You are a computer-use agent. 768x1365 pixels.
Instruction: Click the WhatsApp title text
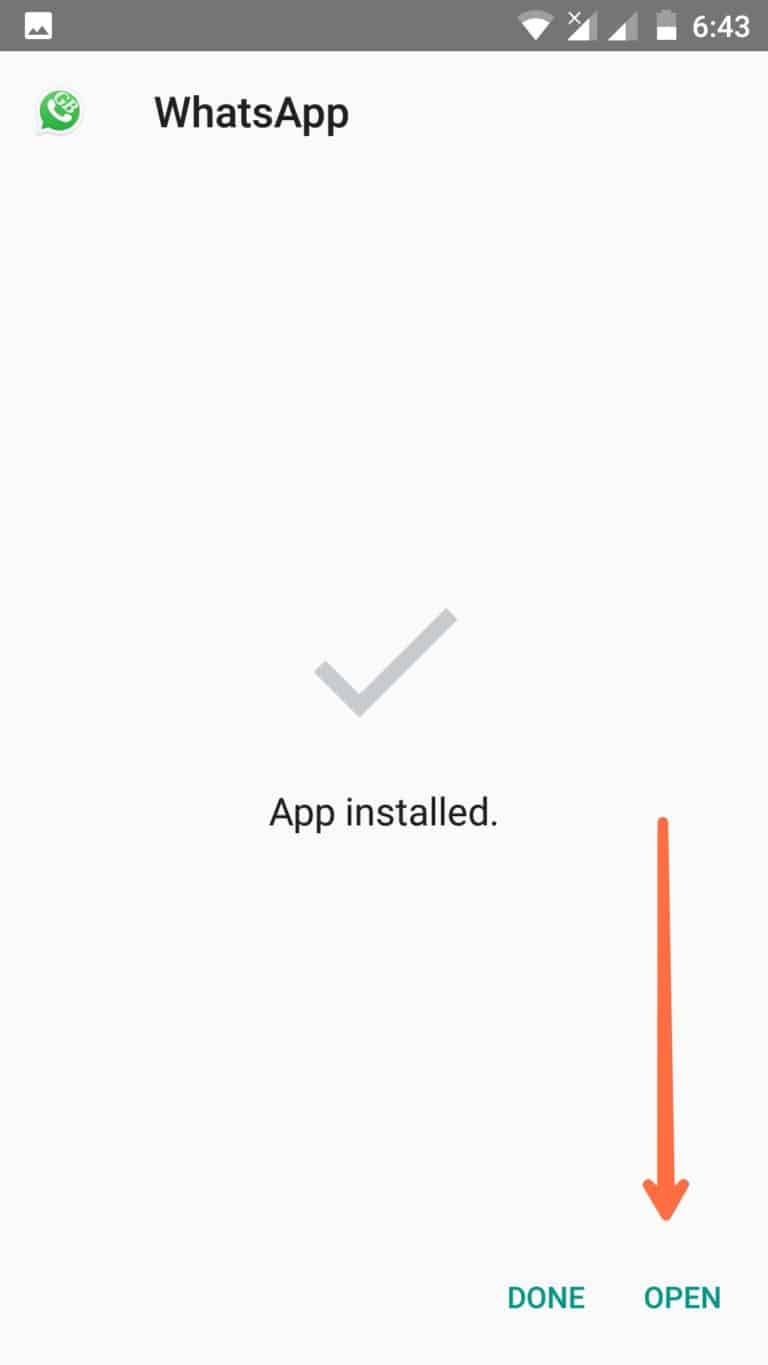pyautogui.click(x=251, y=112)
